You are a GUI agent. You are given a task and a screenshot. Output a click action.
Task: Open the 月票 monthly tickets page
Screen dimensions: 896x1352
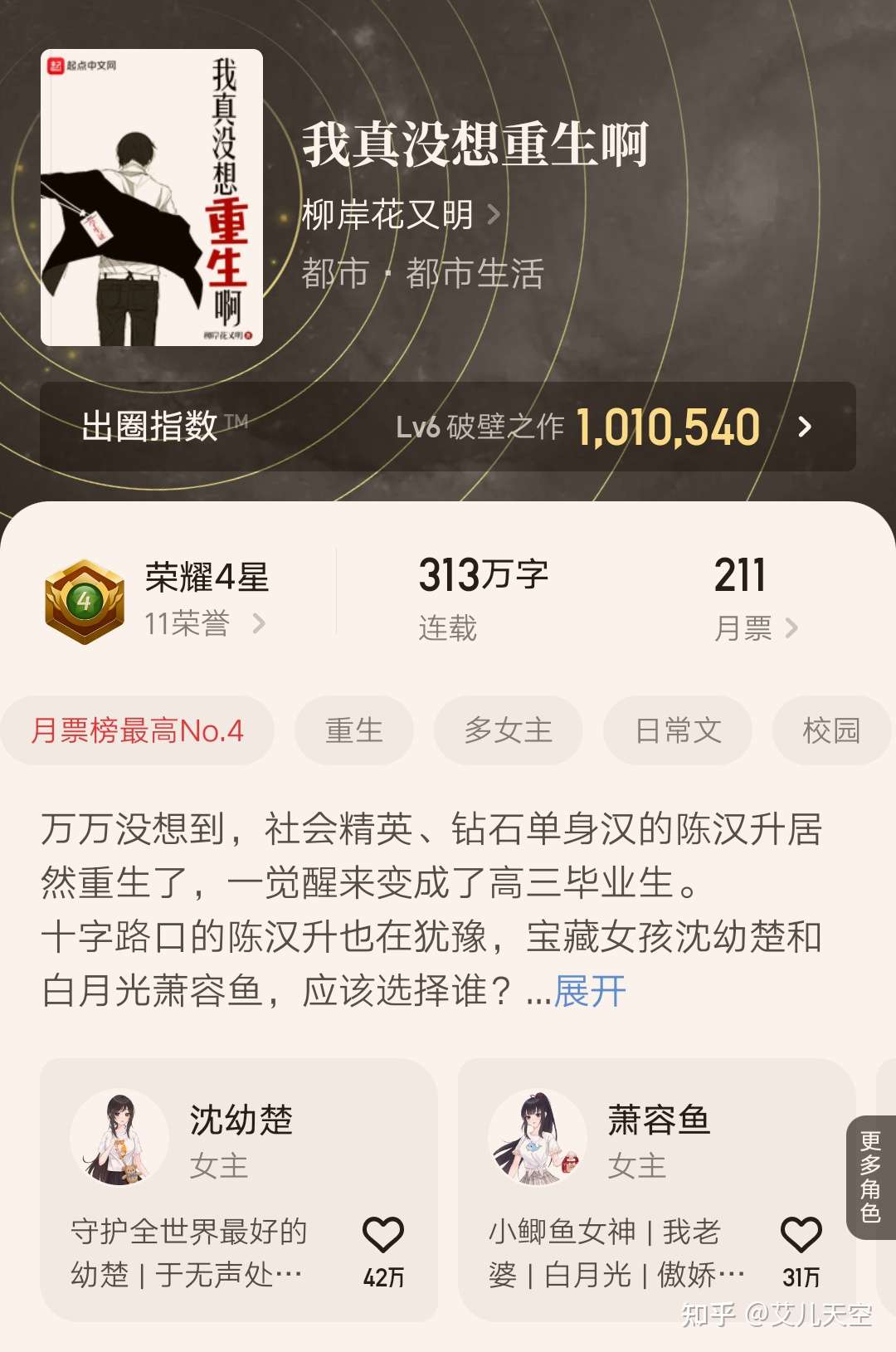[x=755, y=627]
